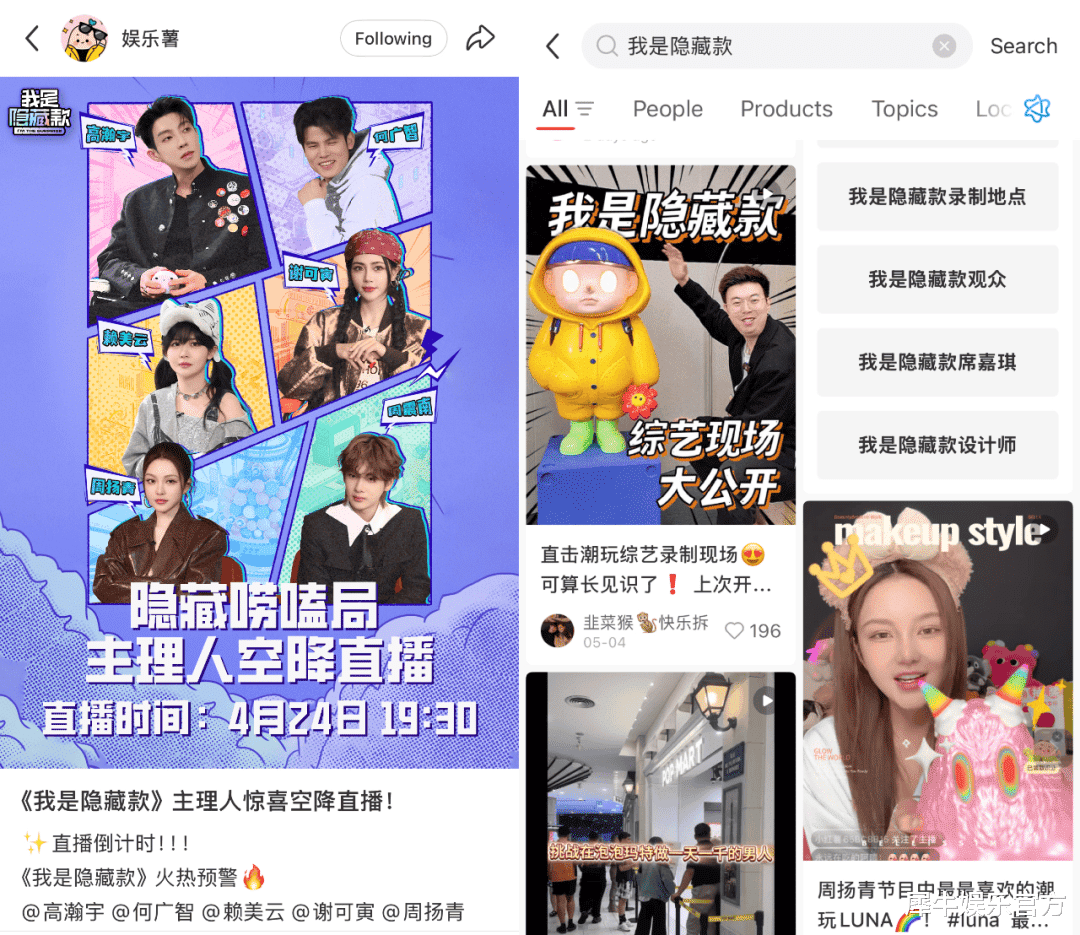The image size is (1080, 935).
Task: Tap the Search button
Action: [1023, 46]
